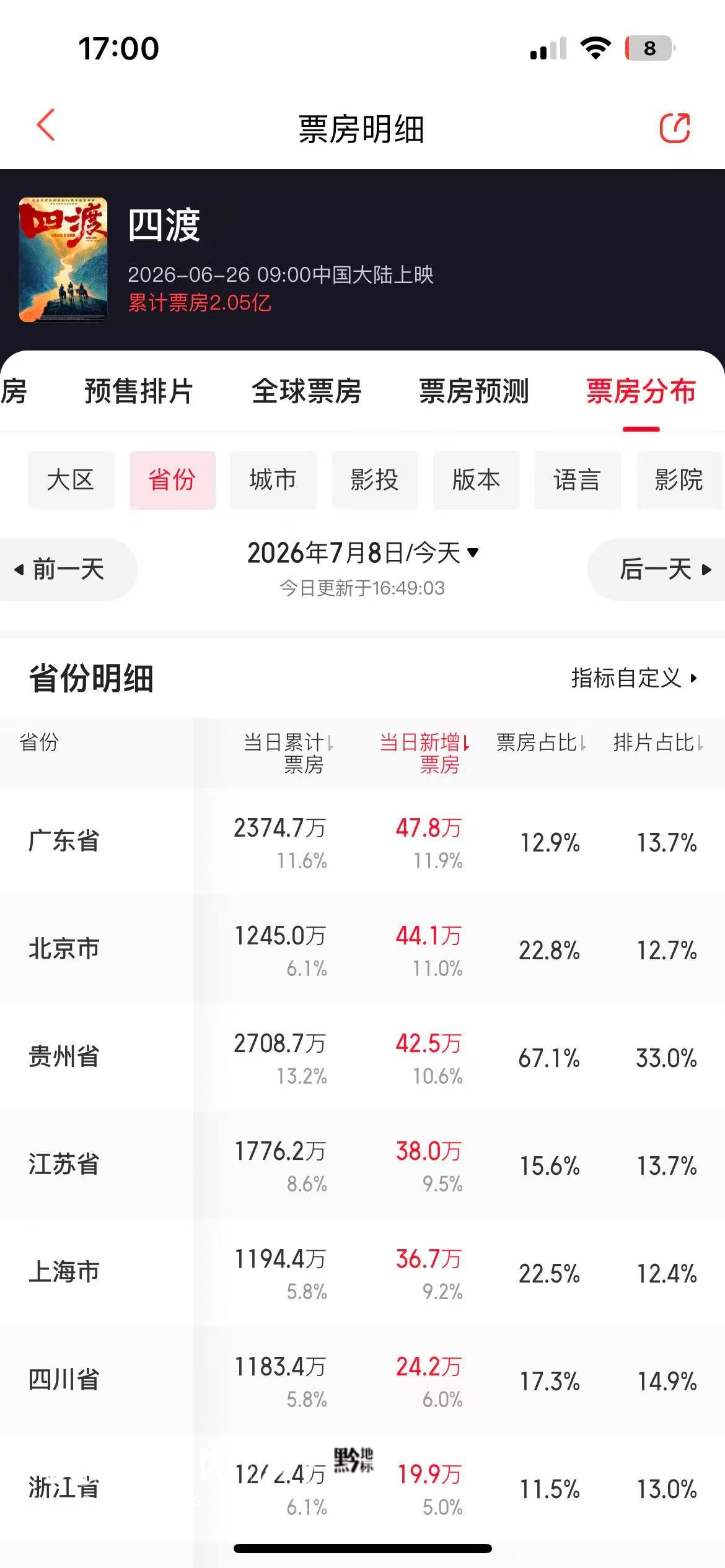725x1568 pixels.
Task: Open the 四渡 movie poster header
Action: tap(63, 259)
